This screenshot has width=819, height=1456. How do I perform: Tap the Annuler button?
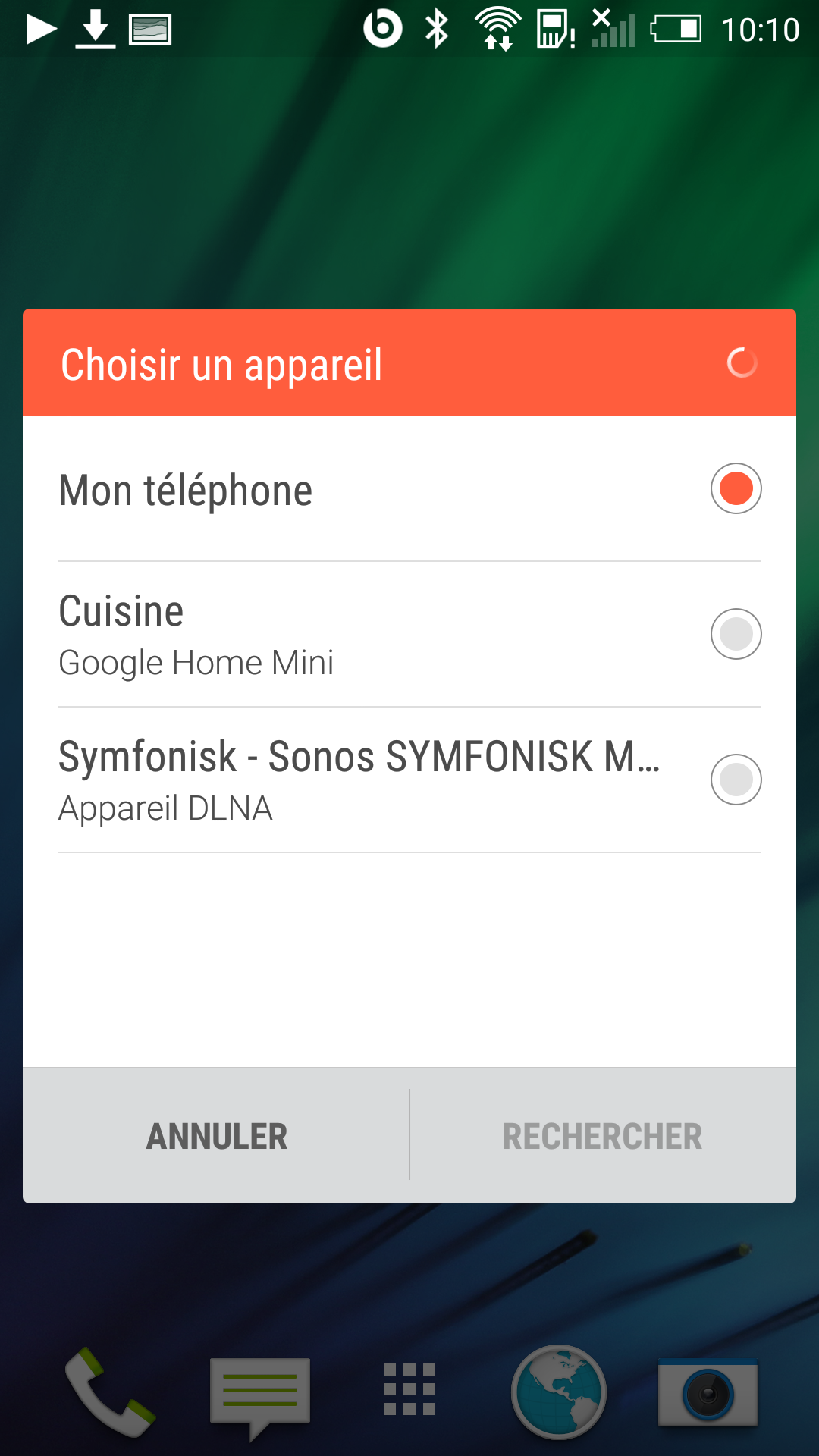click(x=216, y=1136)
